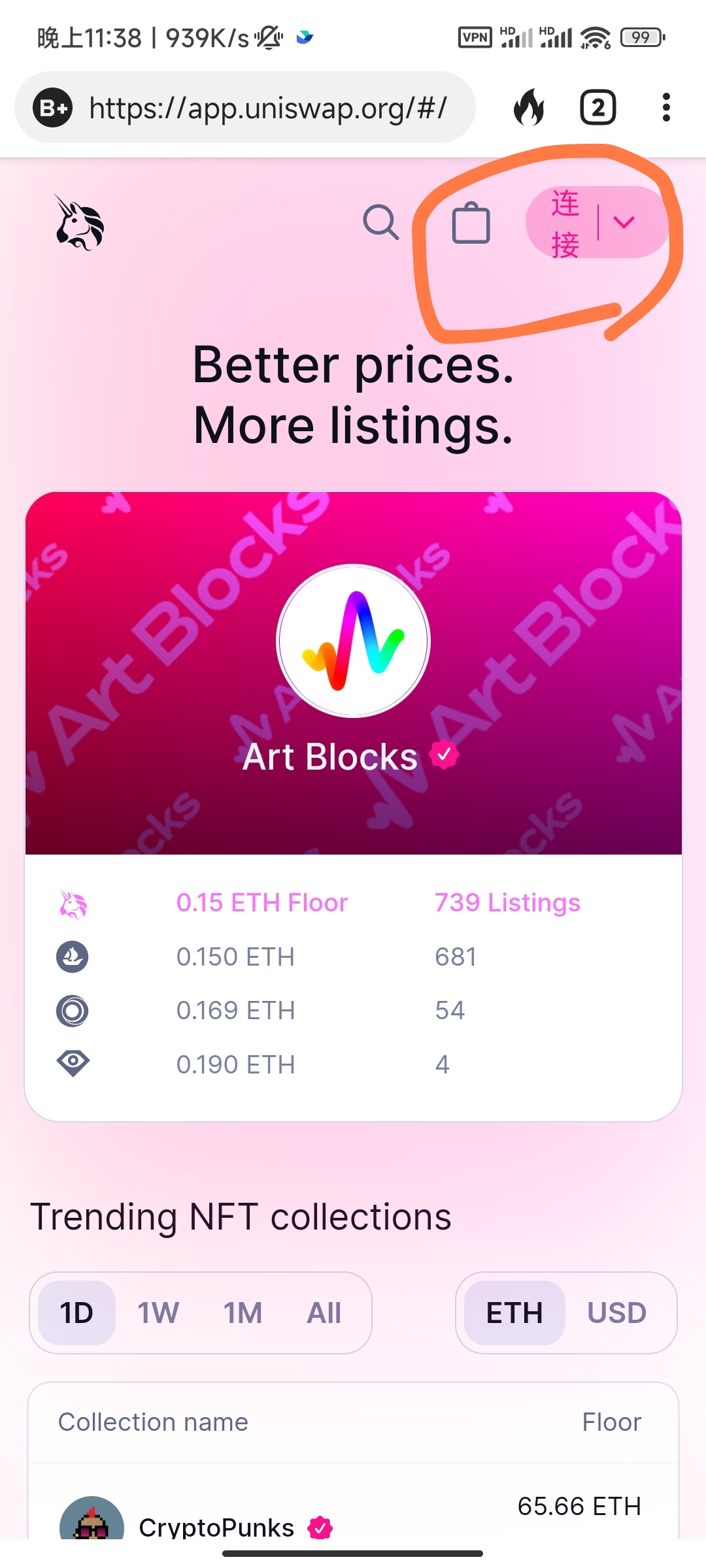Open the search icon
Viewport: 706px width, 1568px height.
point(382,223)
